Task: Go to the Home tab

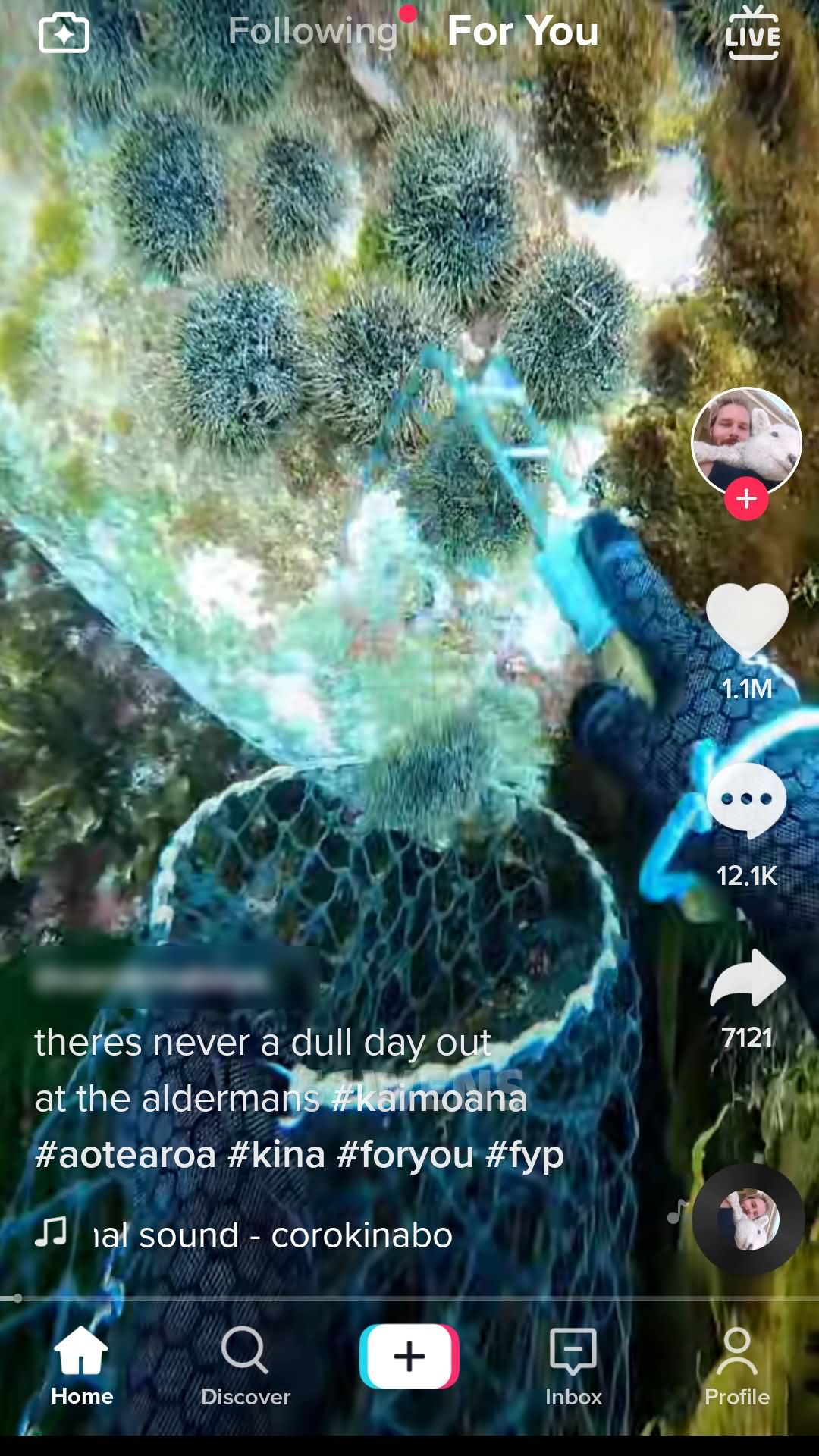Action: (82, 1367)
